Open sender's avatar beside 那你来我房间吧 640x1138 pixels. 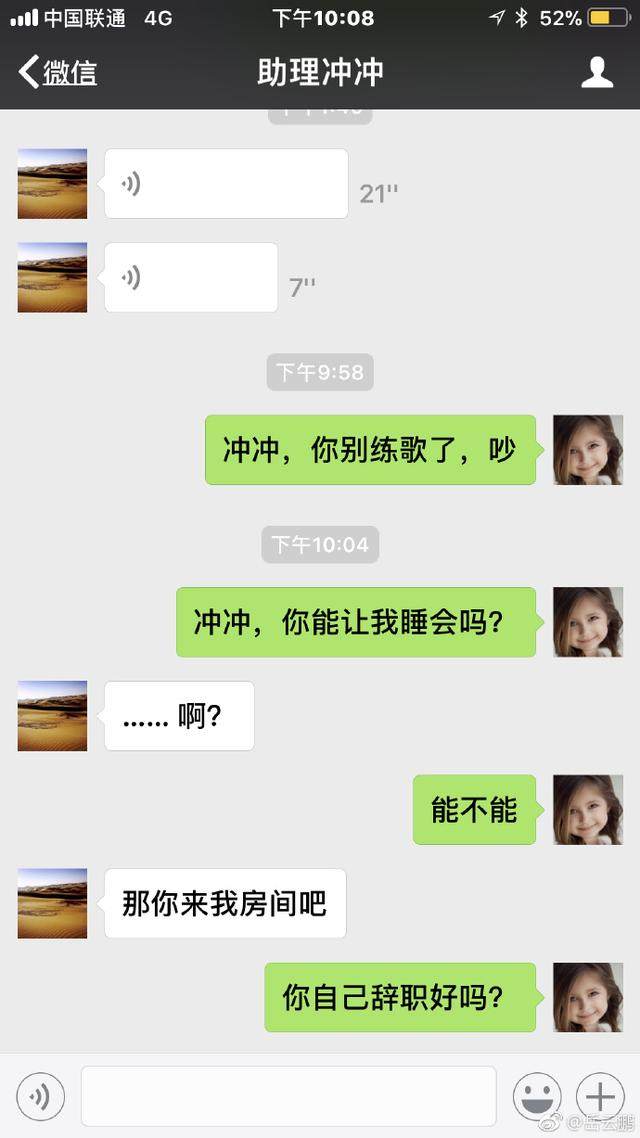(53, 903)
